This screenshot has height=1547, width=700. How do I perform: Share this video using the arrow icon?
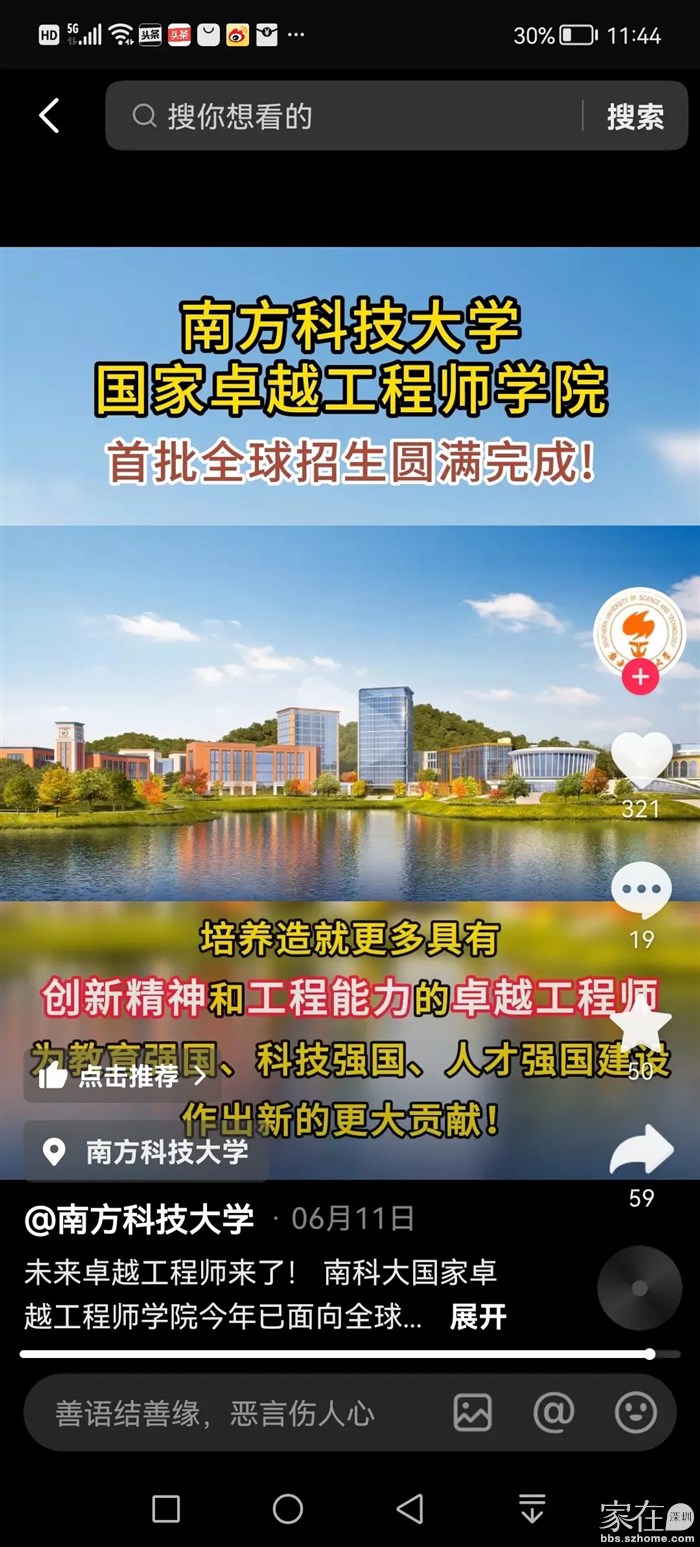pyautogui.click(x=641, y=1150)
